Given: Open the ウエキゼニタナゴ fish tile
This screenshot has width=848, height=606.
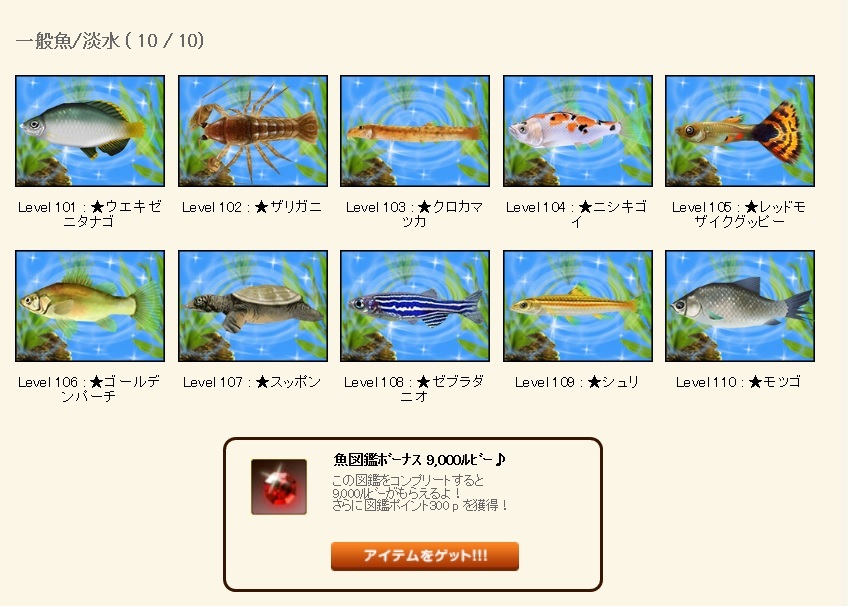Looking at the screenshot, I should [90, 131].
